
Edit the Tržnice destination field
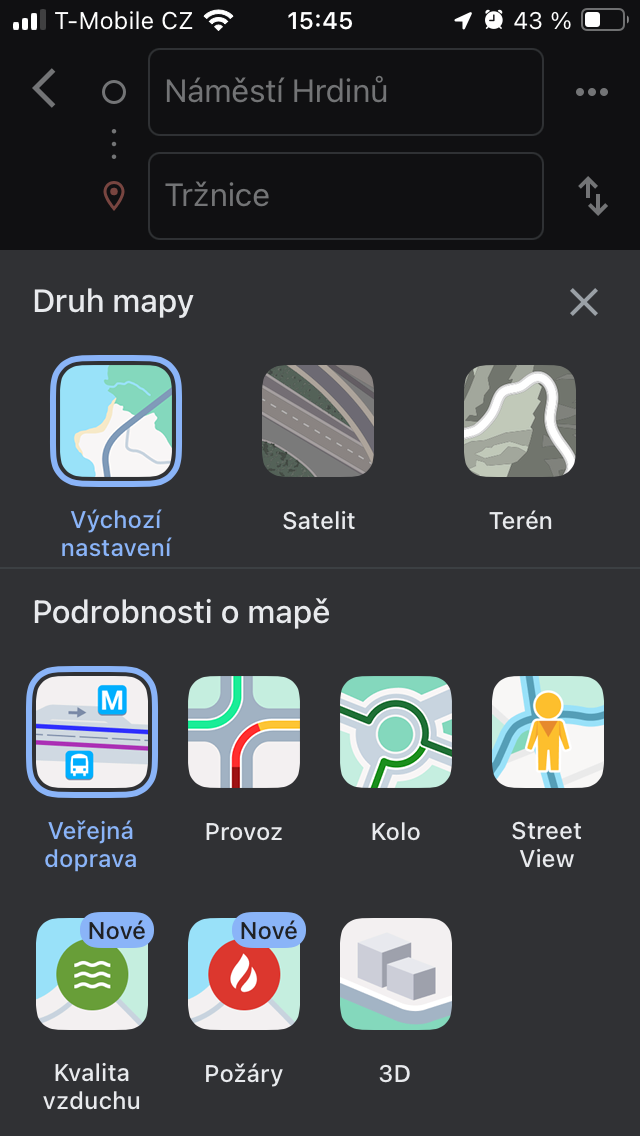coord(345,195)
